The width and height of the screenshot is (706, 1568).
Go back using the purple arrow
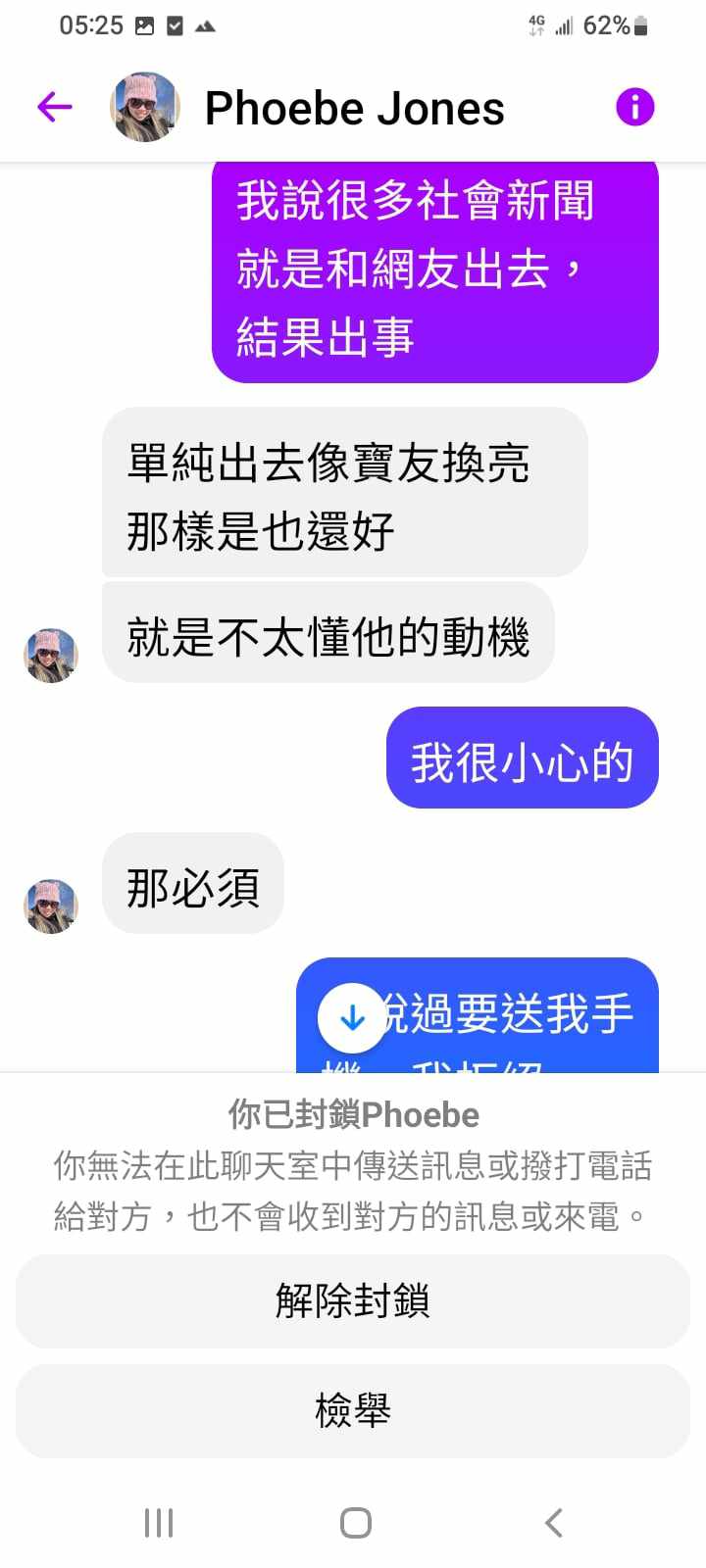(x=55, y=107)
